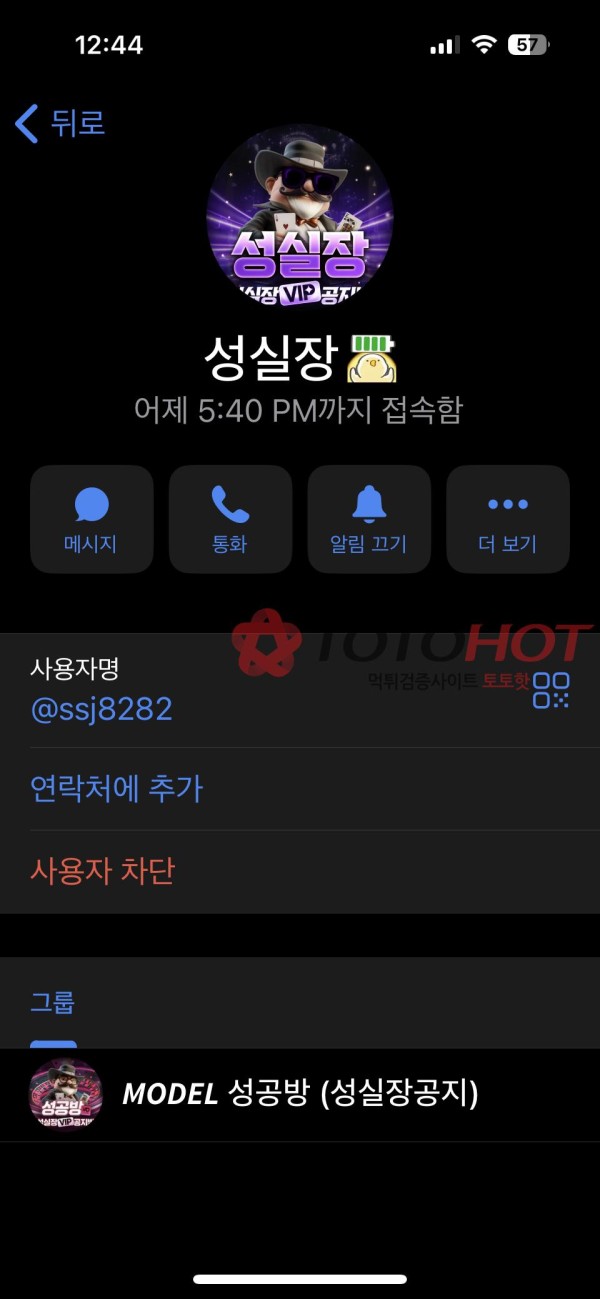Send a message via 메시지 button
The height and width of the screenshot is (1299, 600).
92,519
